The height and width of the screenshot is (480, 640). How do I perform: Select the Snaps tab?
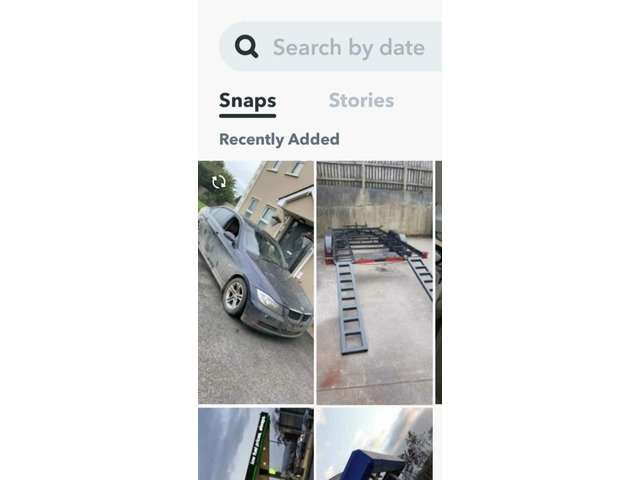click(247, 101)
